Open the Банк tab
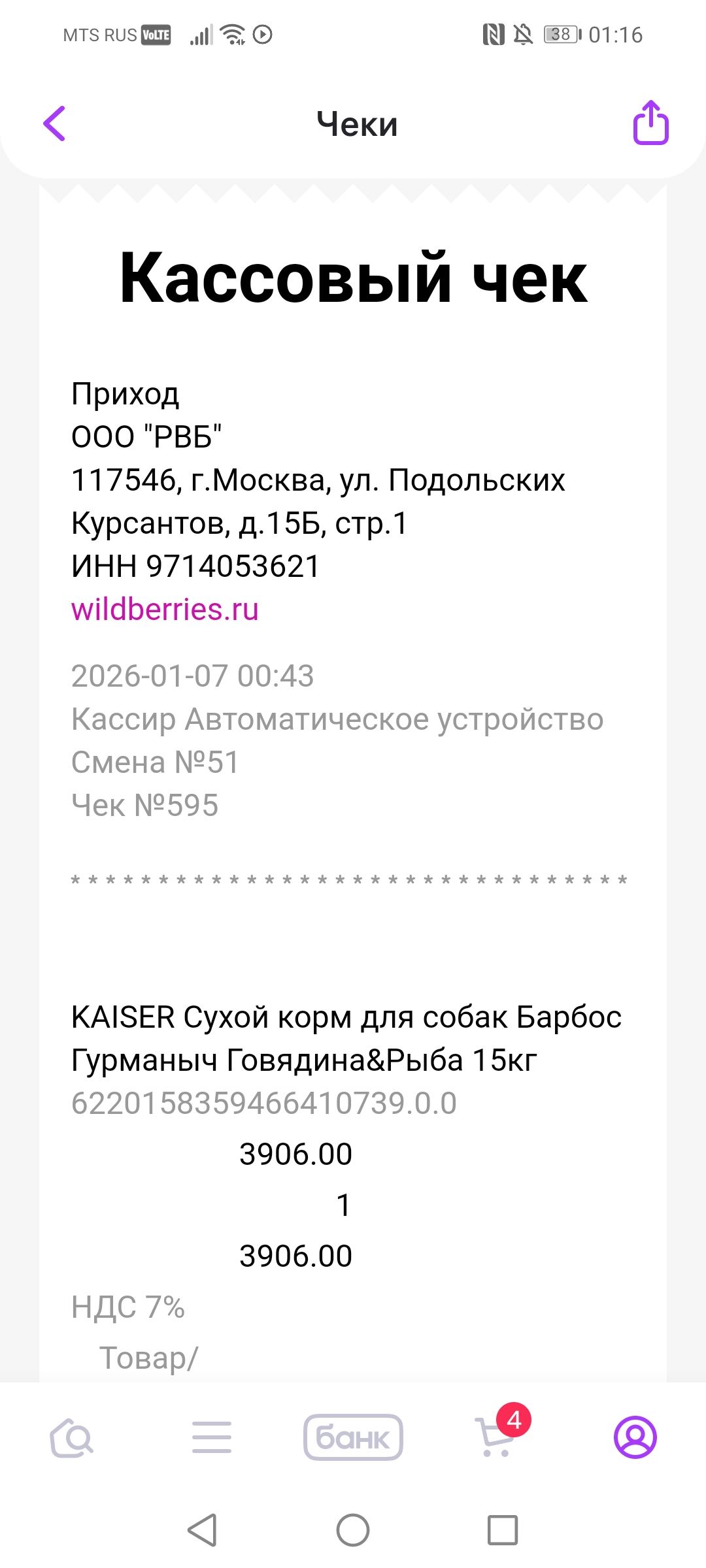The image size is (706, 1568). pyautogui.click(x=353, y=1437)
